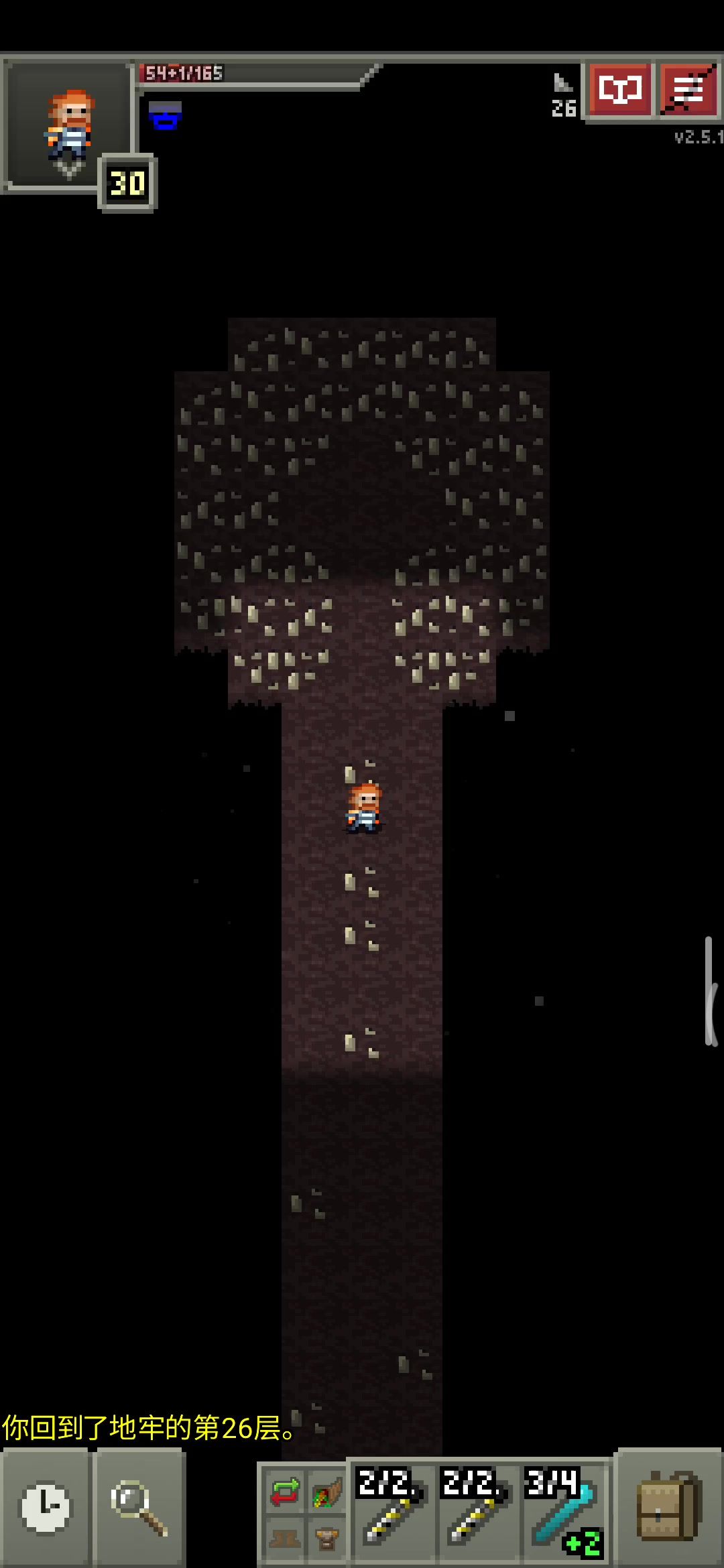Tap the magnifying glass to search

139,1508
